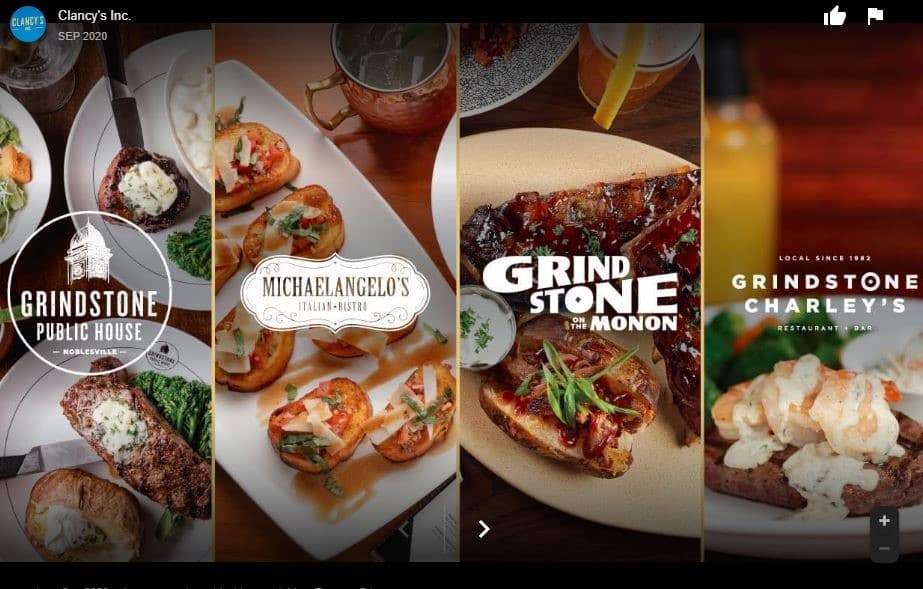This screenshot has height=589, width=923.
Task: Like this photo with thumbs up
Action: click(835, 16)
